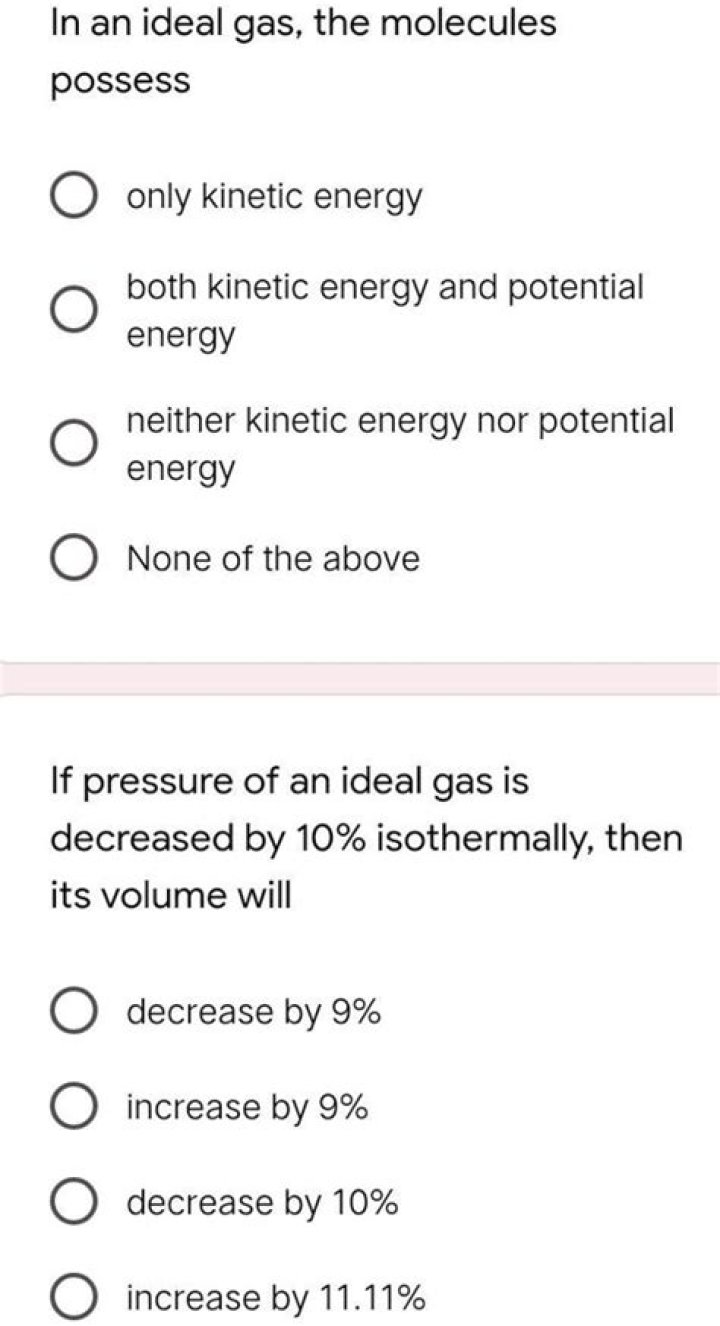Select 'None of the above' answer
This screenshot has width=720, height=1326.
73,558
